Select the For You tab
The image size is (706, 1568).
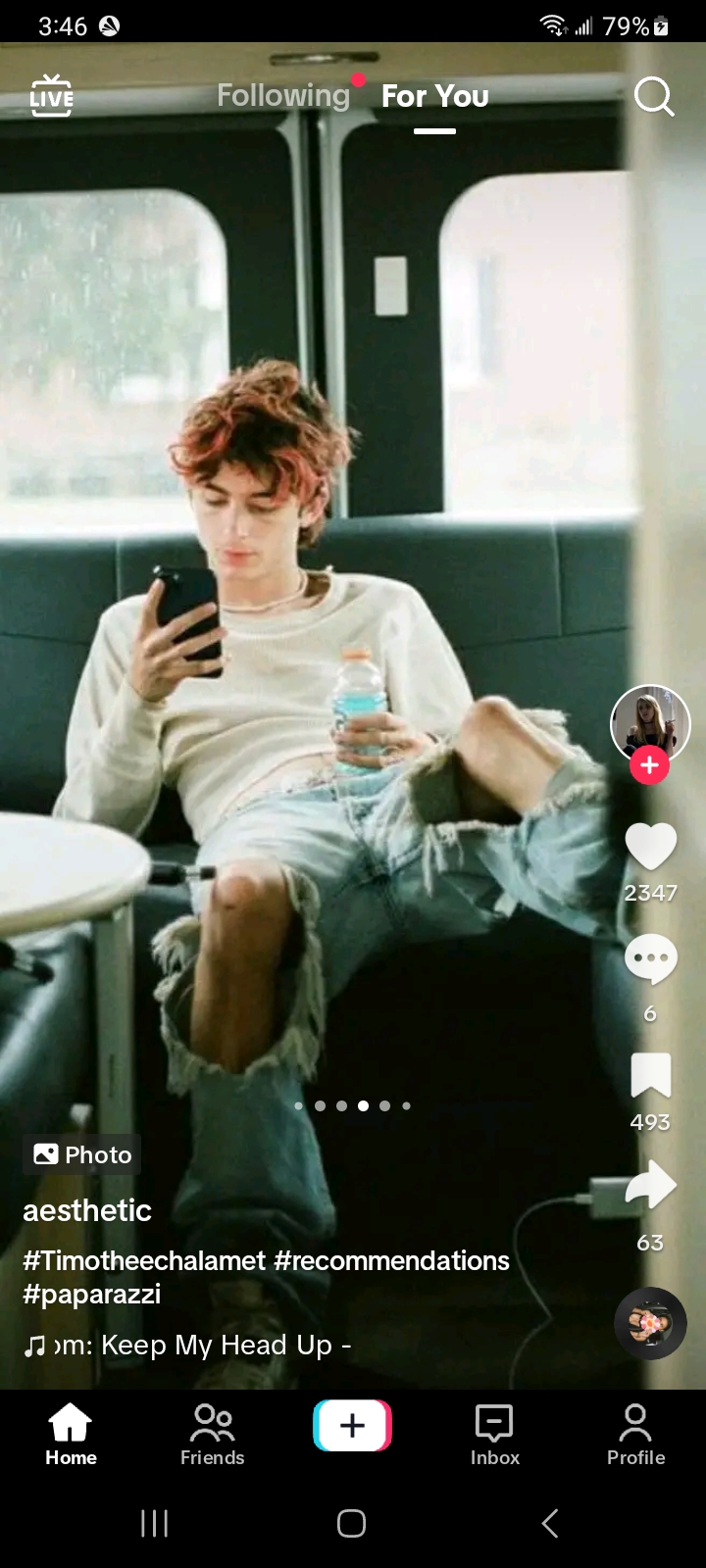tap(434, 96)
